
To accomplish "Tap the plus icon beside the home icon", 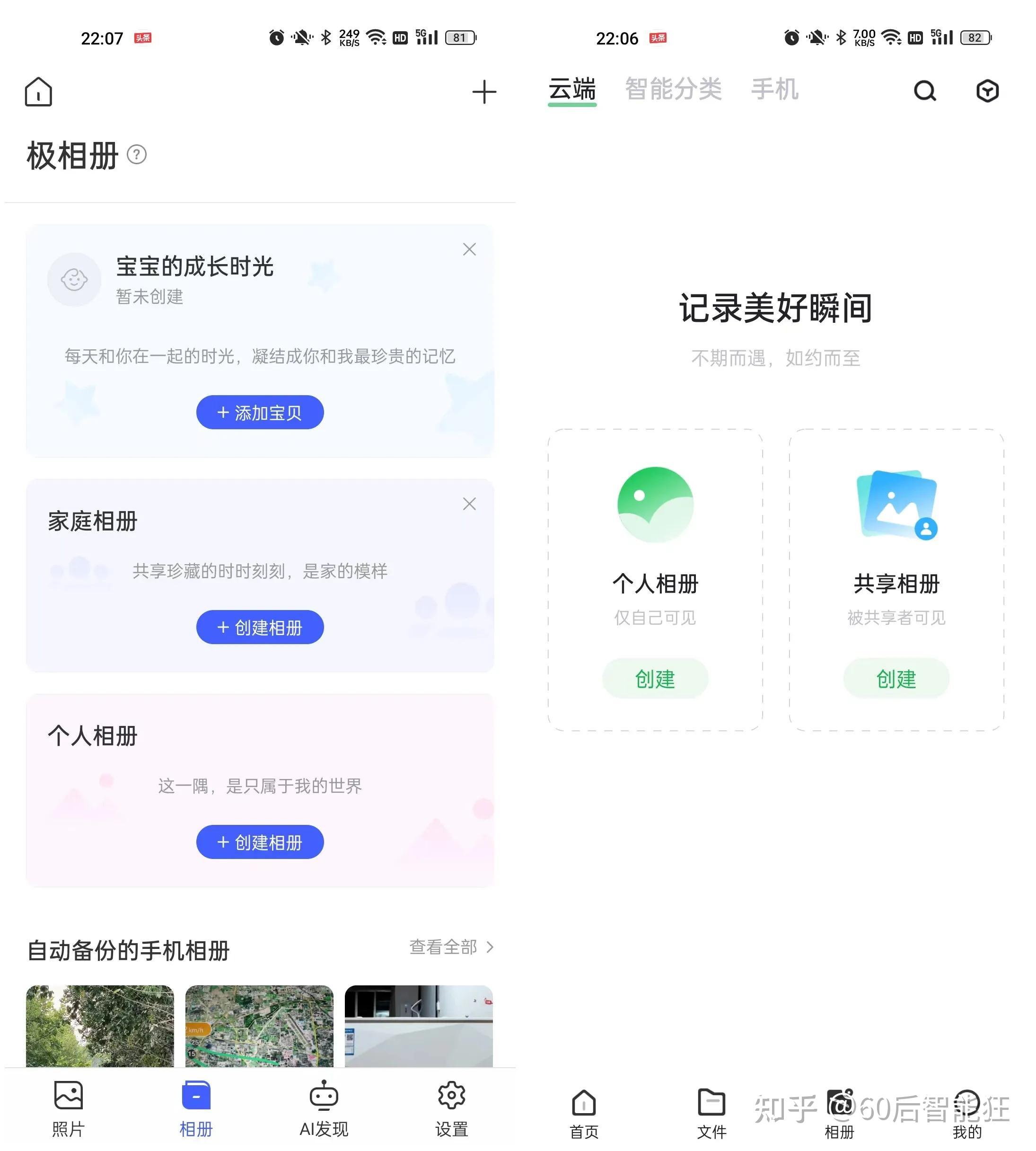I will coord(484,92).
